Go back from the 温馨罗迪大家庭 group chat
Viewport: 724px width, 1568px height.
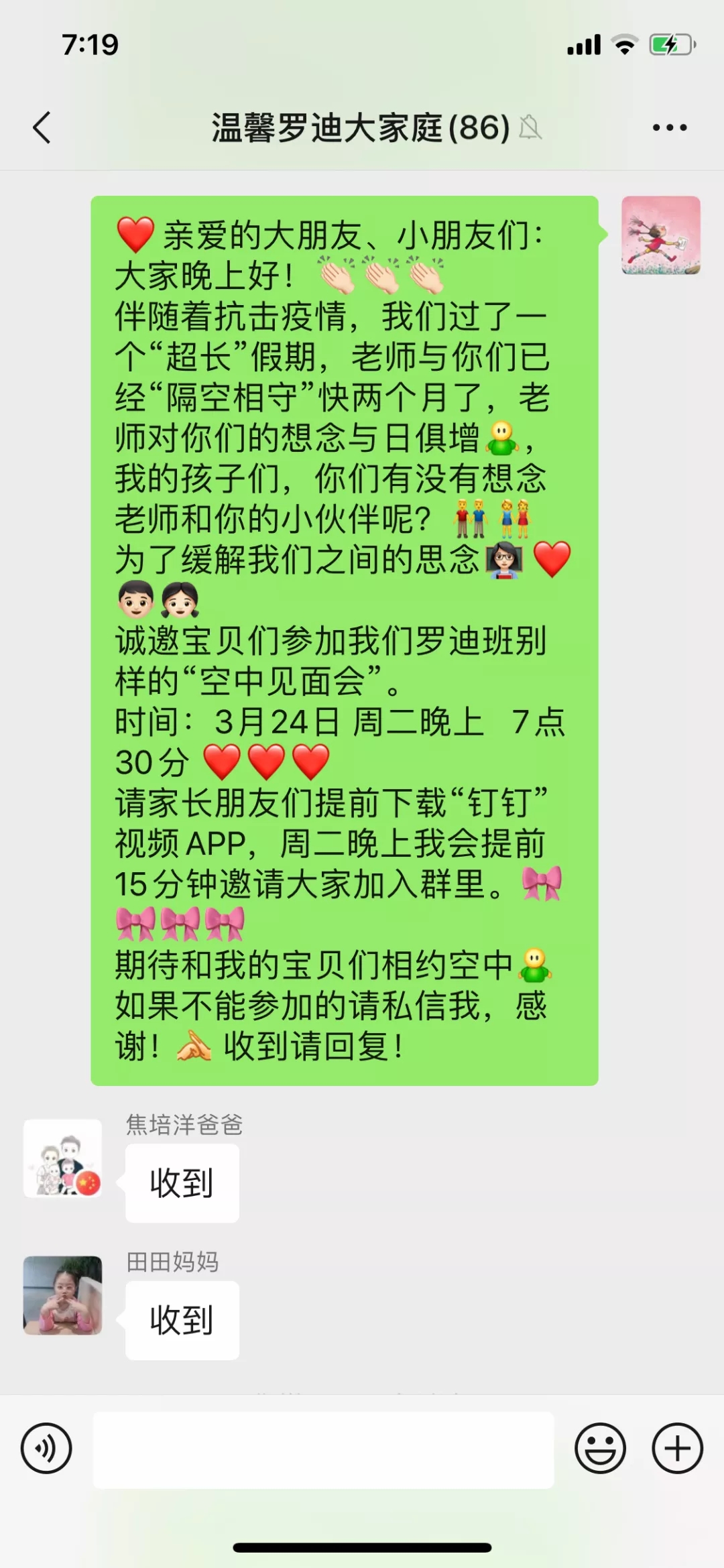(x=42, y=127)
